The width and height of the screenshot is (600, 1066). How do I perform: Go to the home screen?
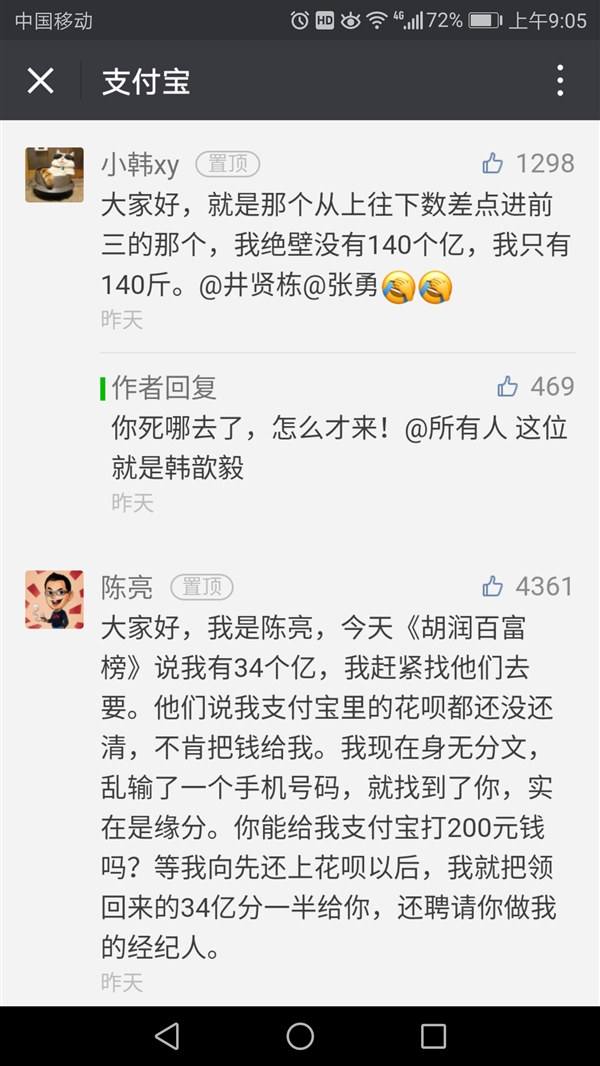pos(300,1036)
